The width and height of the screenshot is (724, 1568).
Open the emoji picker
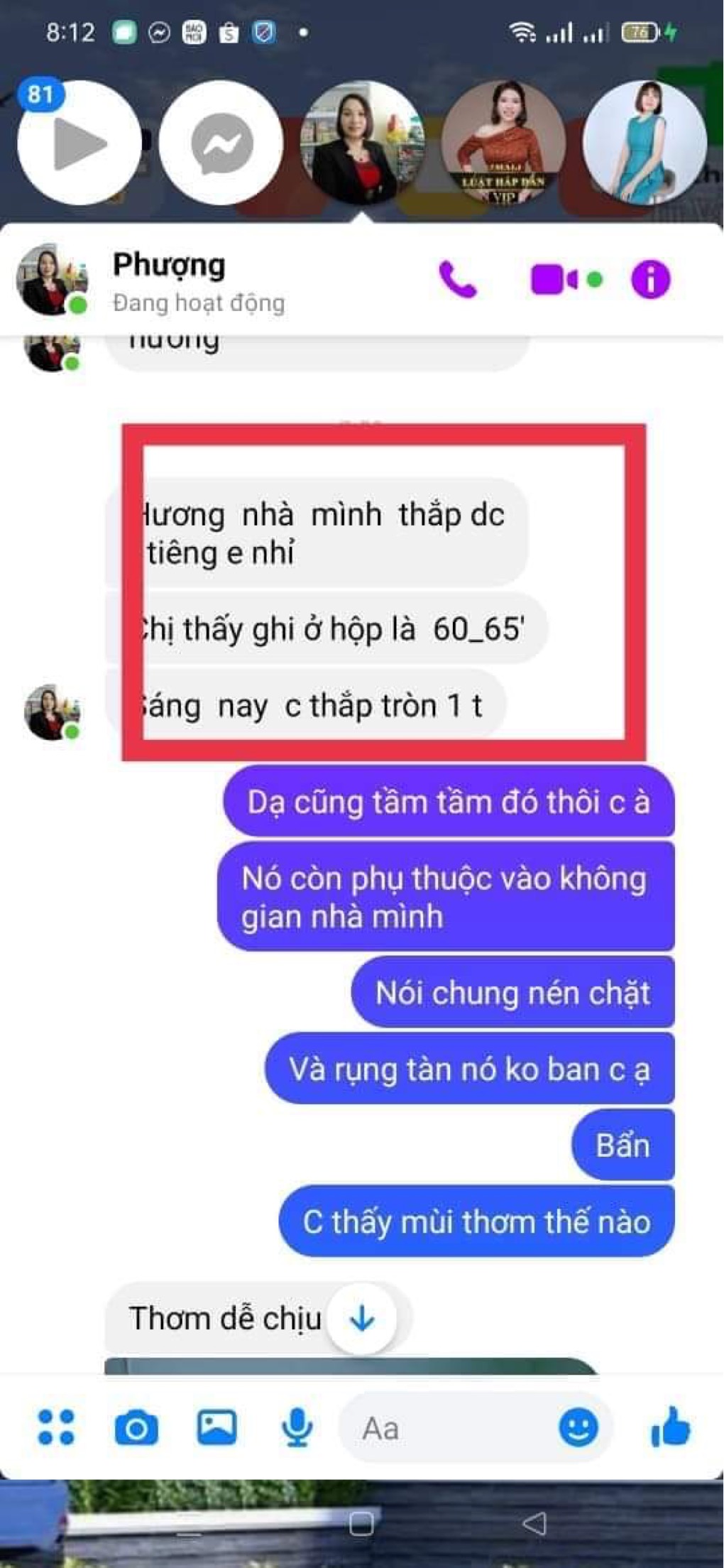tap(578, 1427)
